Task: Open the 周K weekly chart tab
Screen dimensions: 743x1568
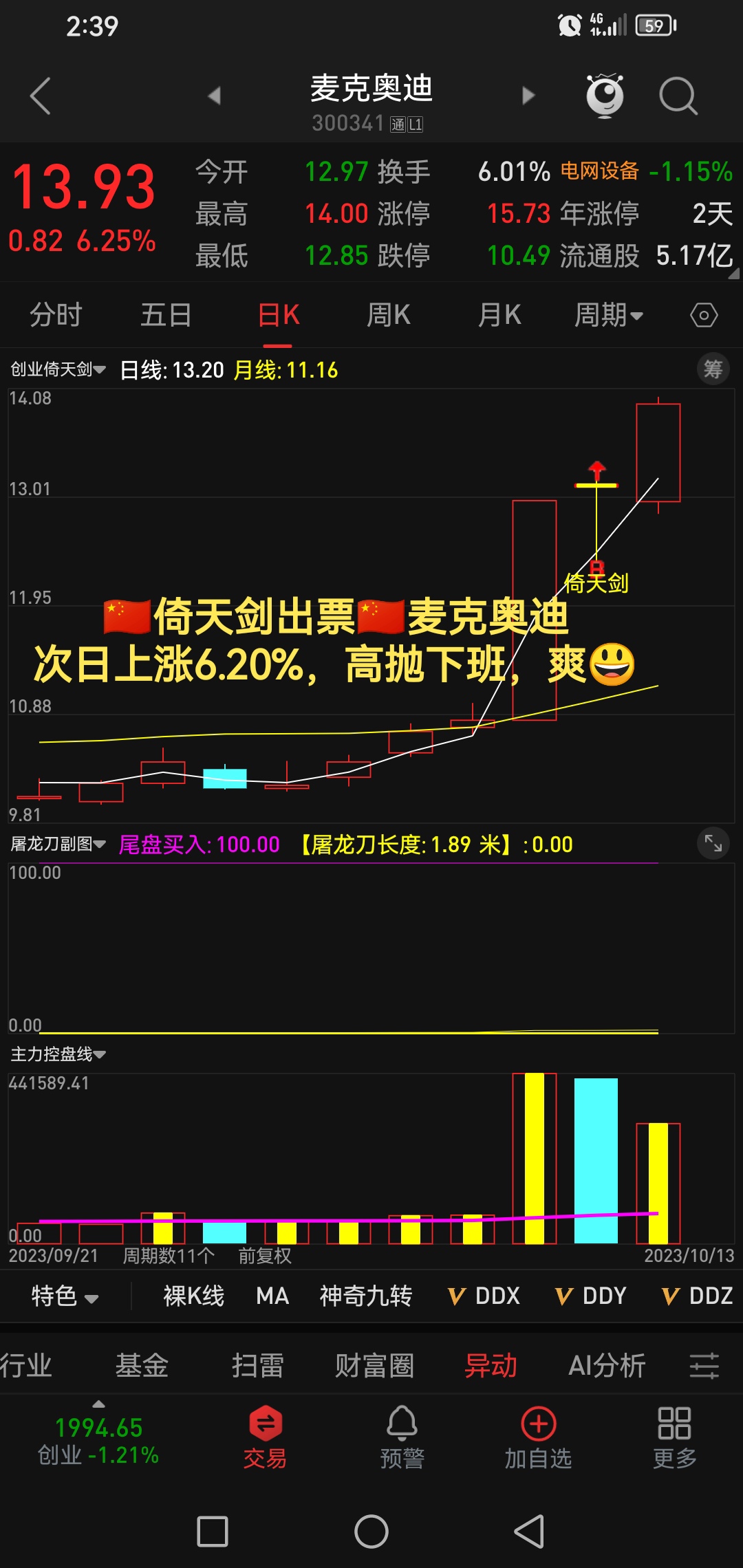Action: pyautogui.click(x=388, y=315)
